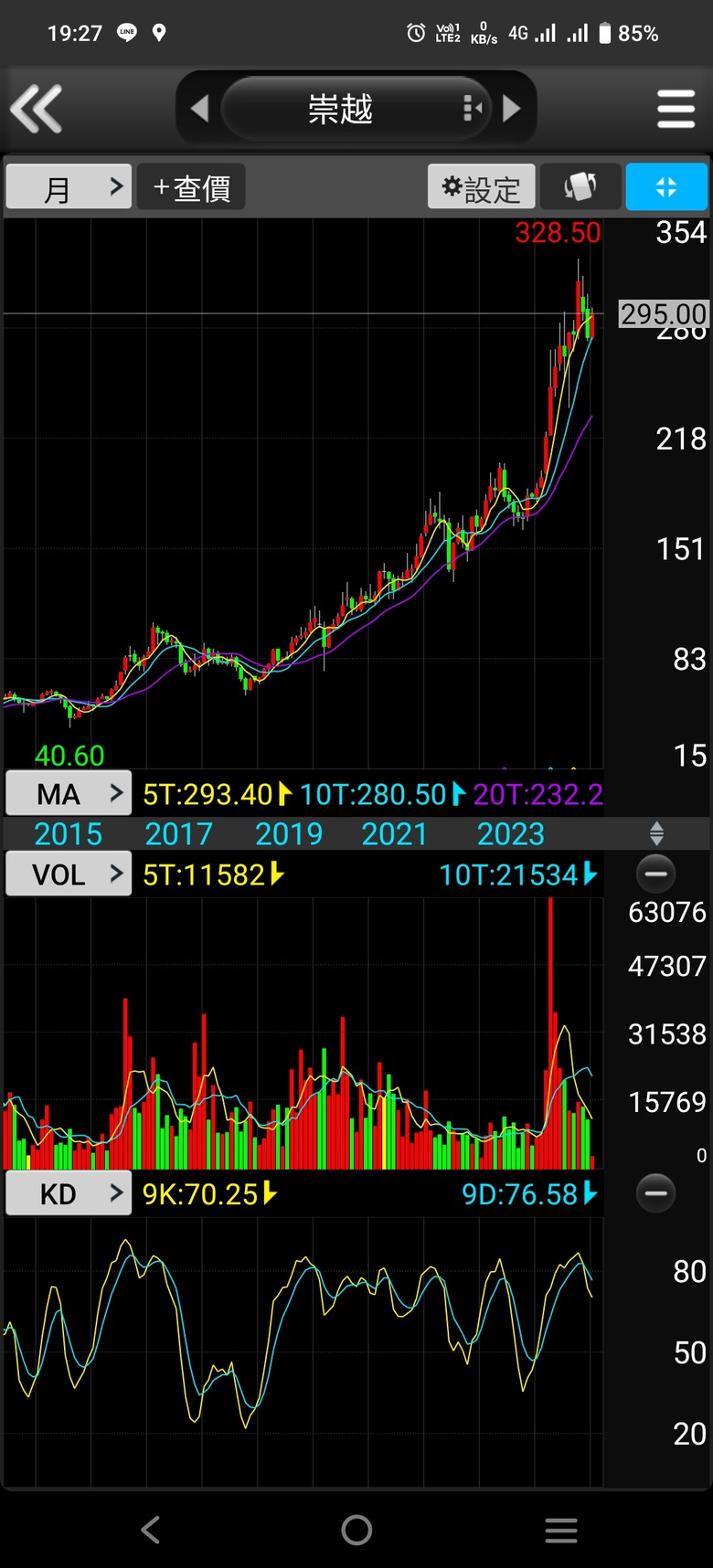713x1568 pixels.
Task: Toggle fullscreen chart view
Action: pyautogui.click(x=666, y=187)
